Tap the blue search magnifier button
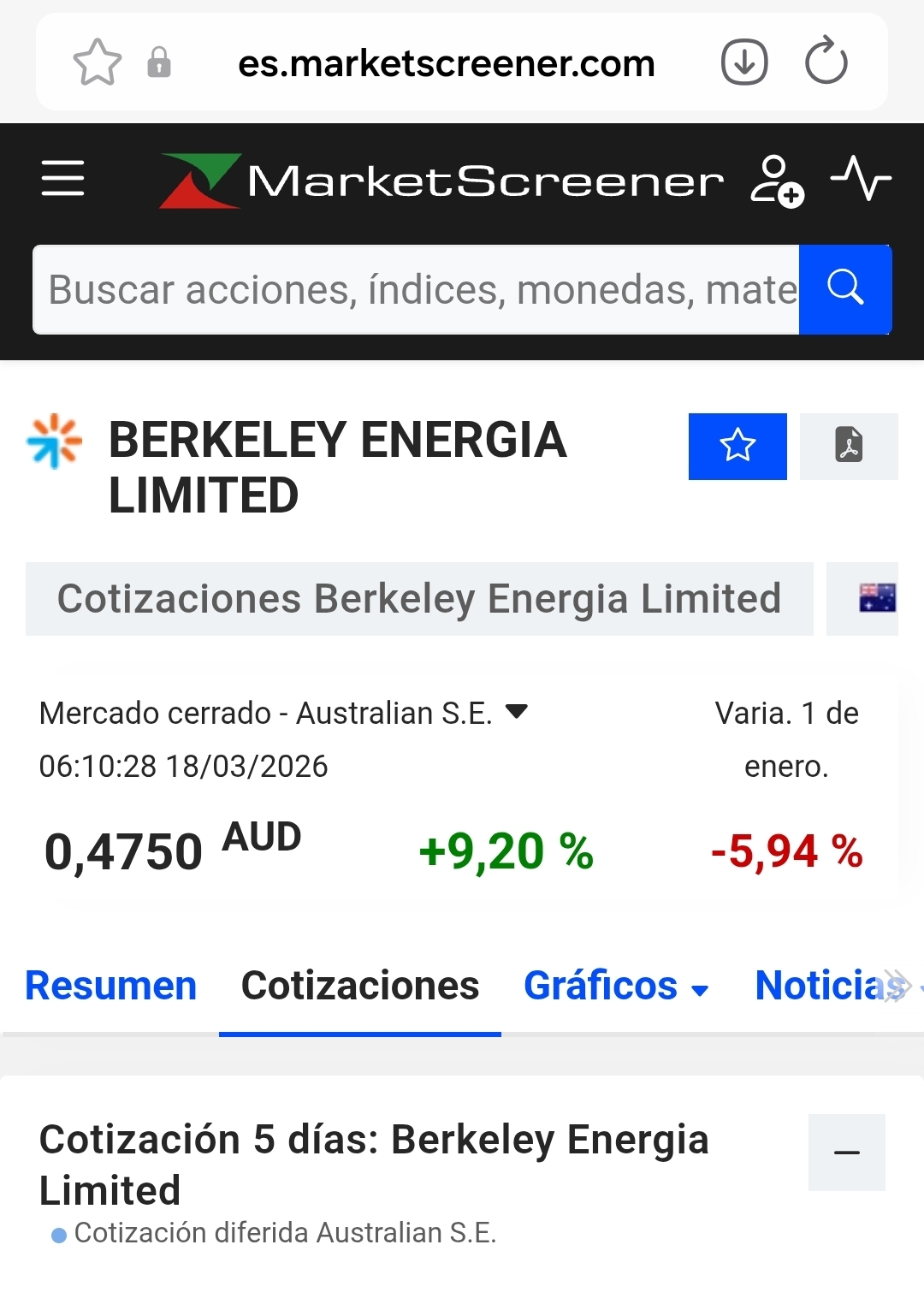The height and width of the screenshot is (1304, 924). click(x=845, y=289)
